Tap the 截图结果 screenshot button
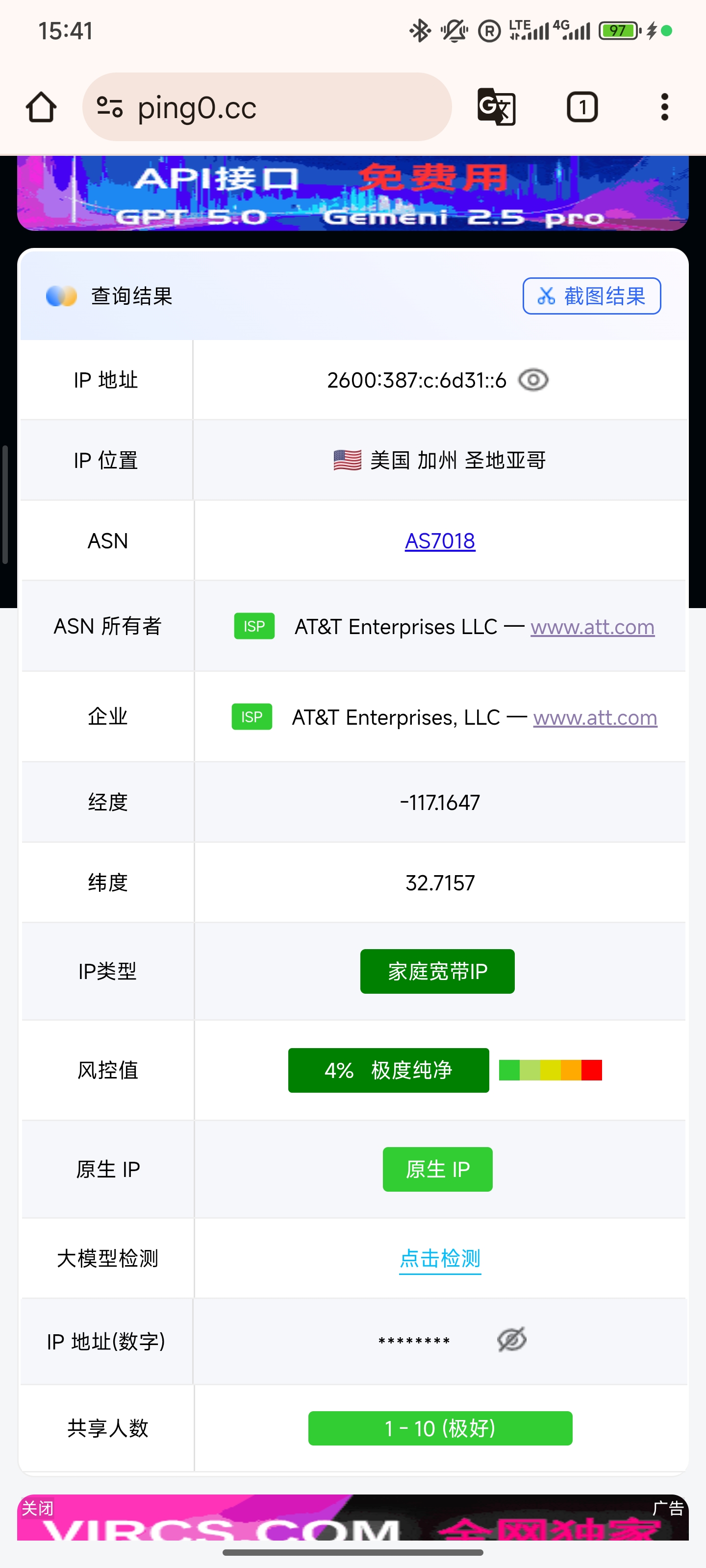 click(x=591, y=296)
